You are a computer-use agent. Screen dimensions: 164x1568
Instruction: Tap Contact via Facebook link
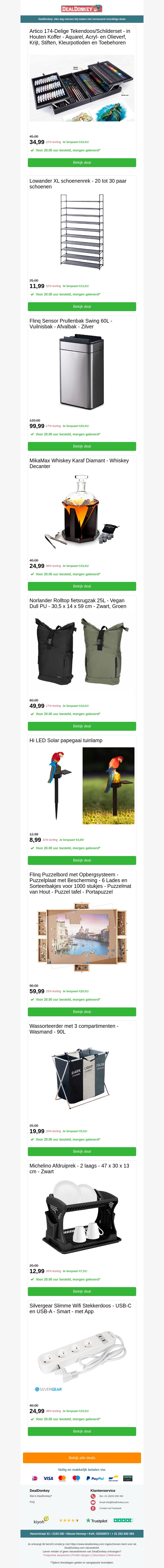(110, 1508)
